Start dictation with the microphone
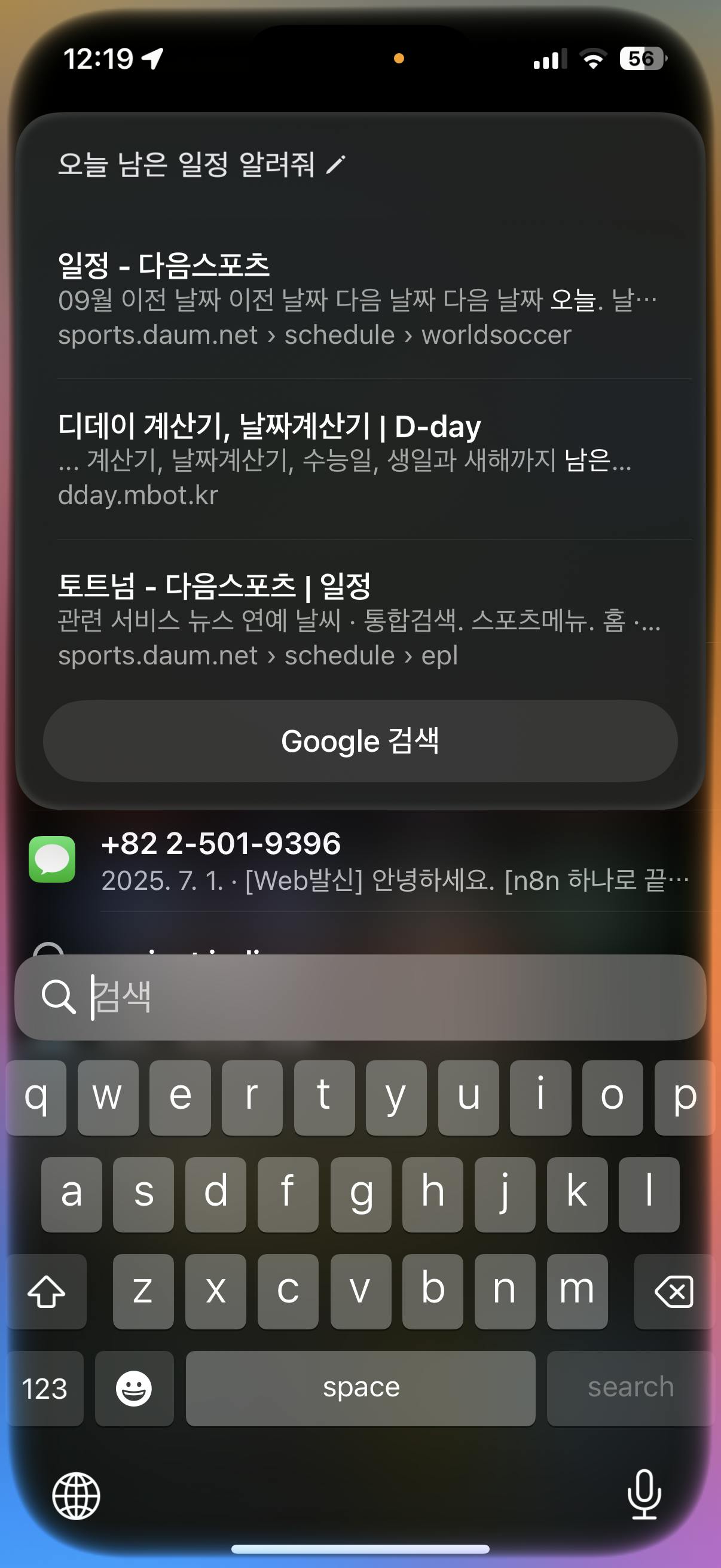721x1568 pixels. tap(644, 1494)
